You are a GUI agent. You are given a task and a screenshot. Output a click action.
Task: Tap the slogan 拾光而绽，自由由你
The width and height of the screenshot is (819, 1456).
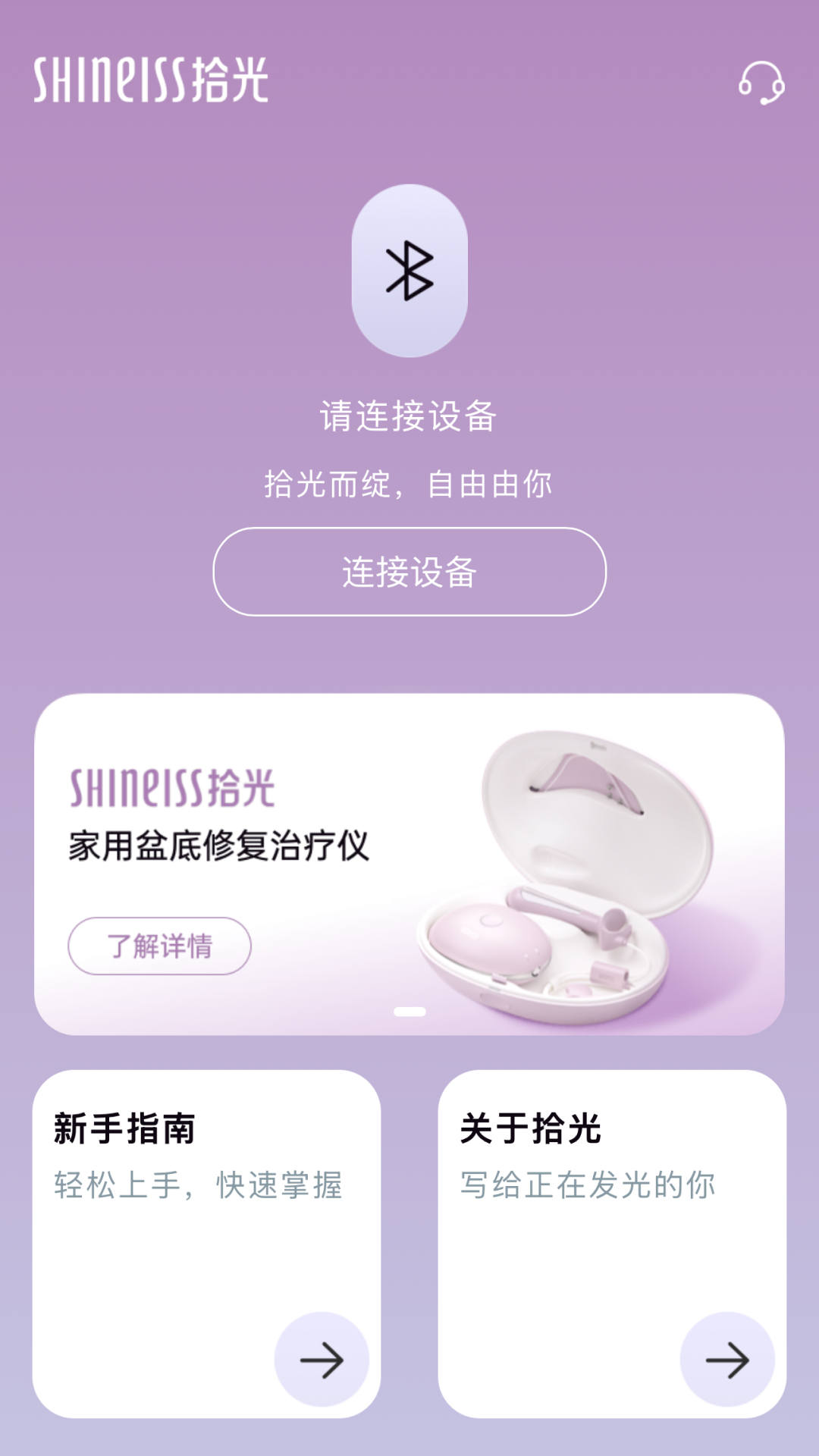[409, 484]
